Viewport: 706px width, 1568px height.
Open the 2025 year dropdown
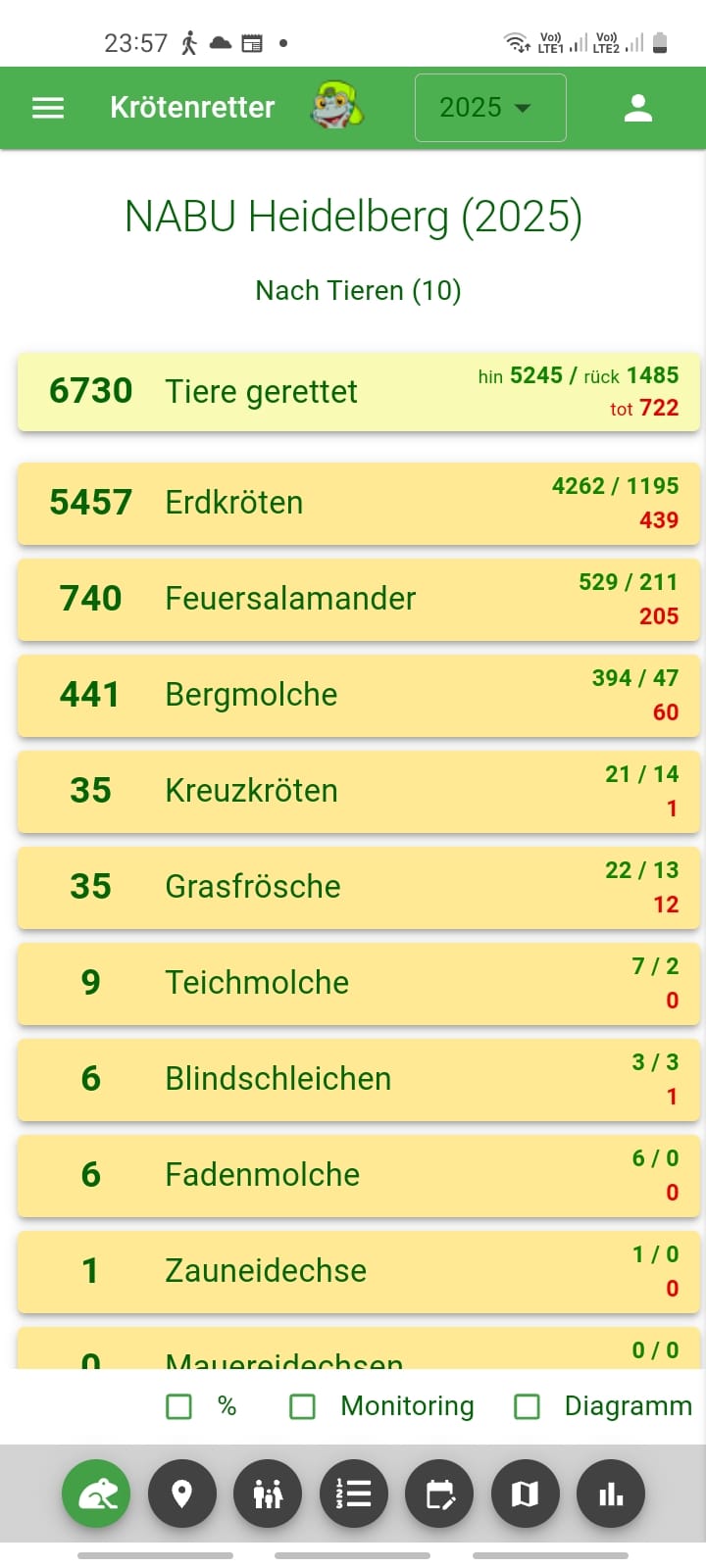(490, 108)
